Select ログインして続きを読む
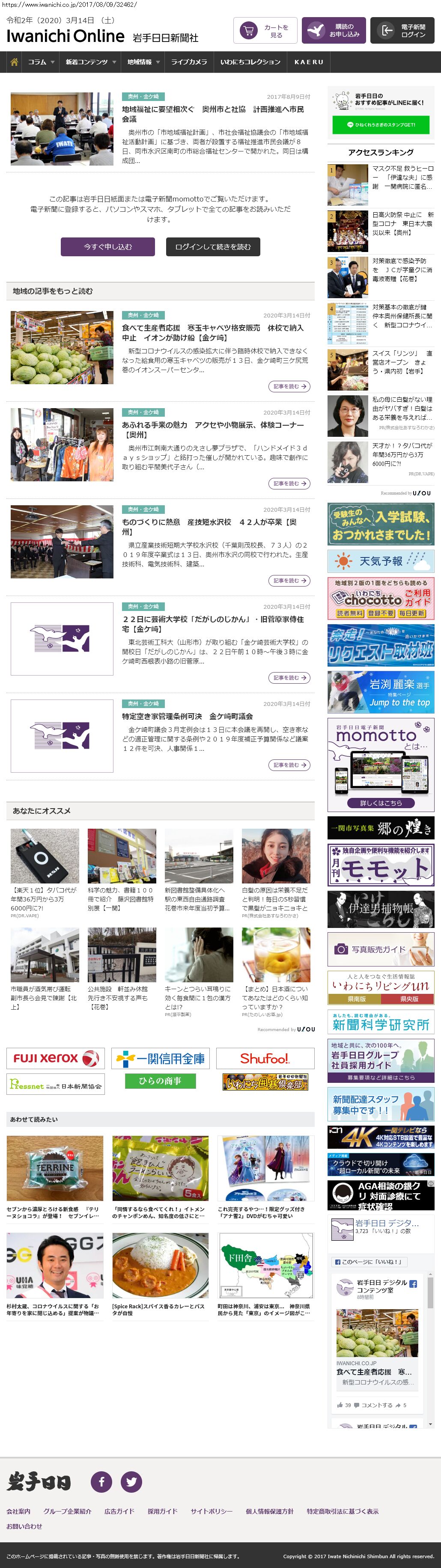 tap(213, 247)
